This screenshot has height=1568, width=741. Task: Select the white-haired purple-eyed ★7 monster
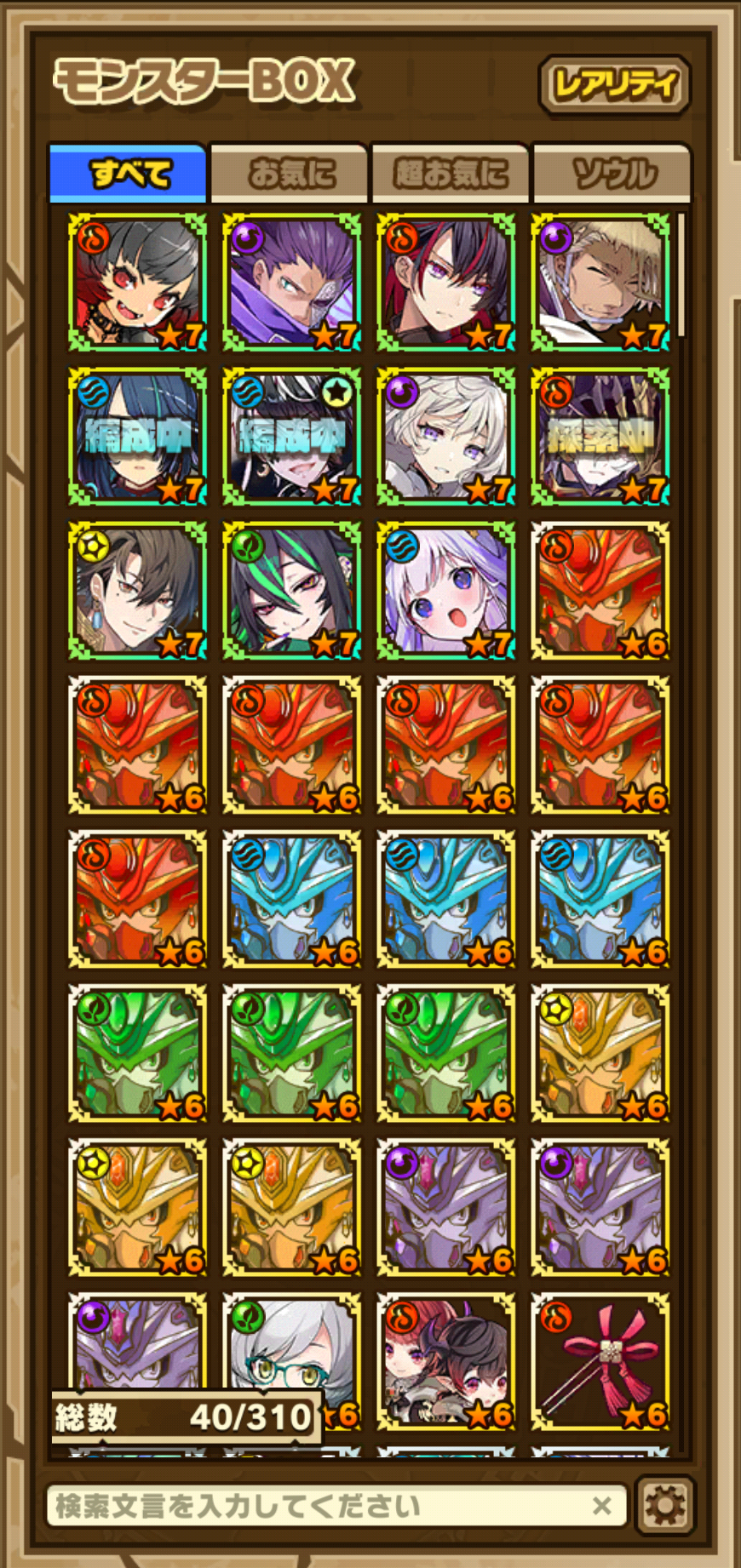click(446, 436)
